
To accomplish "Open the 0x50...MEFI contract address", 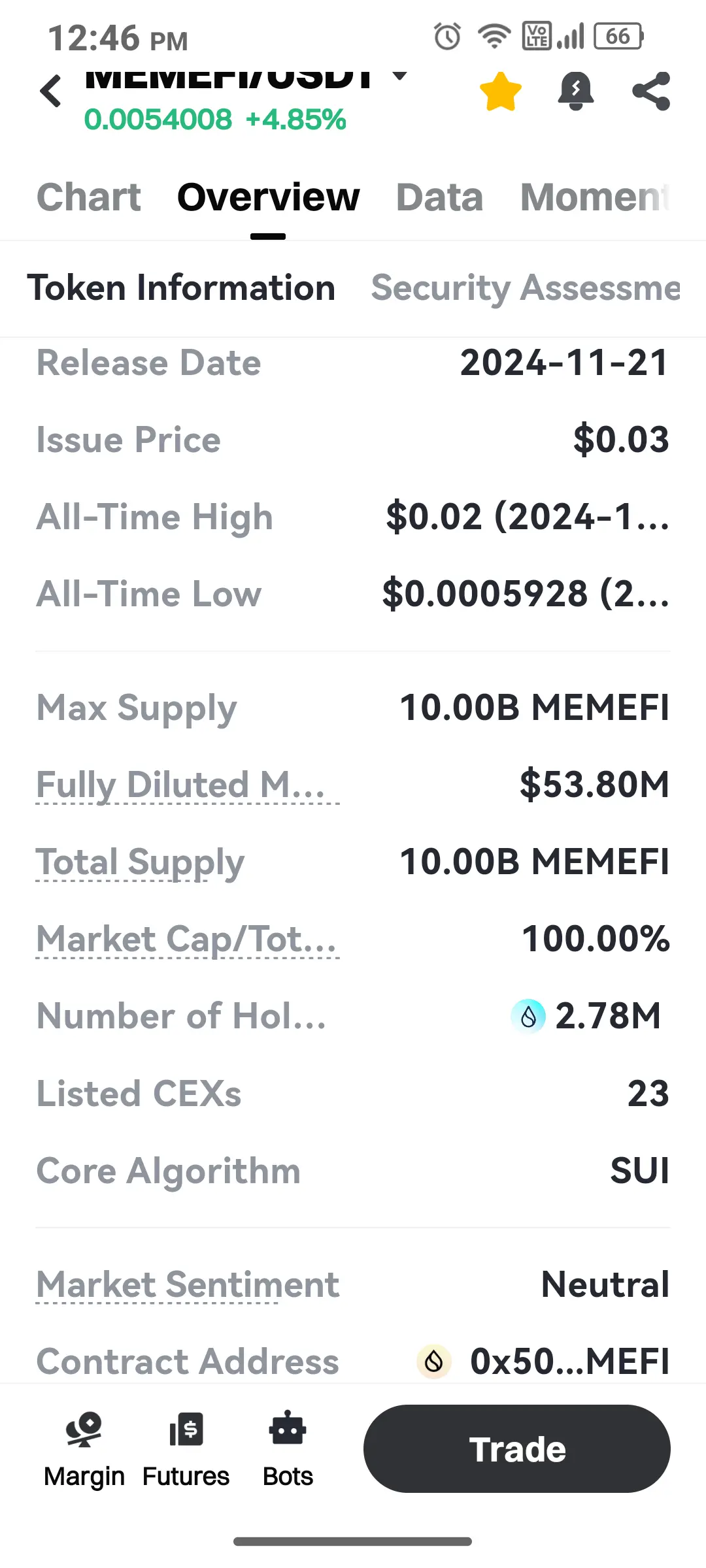I will pyautogui.click(x=569, y=1362).
